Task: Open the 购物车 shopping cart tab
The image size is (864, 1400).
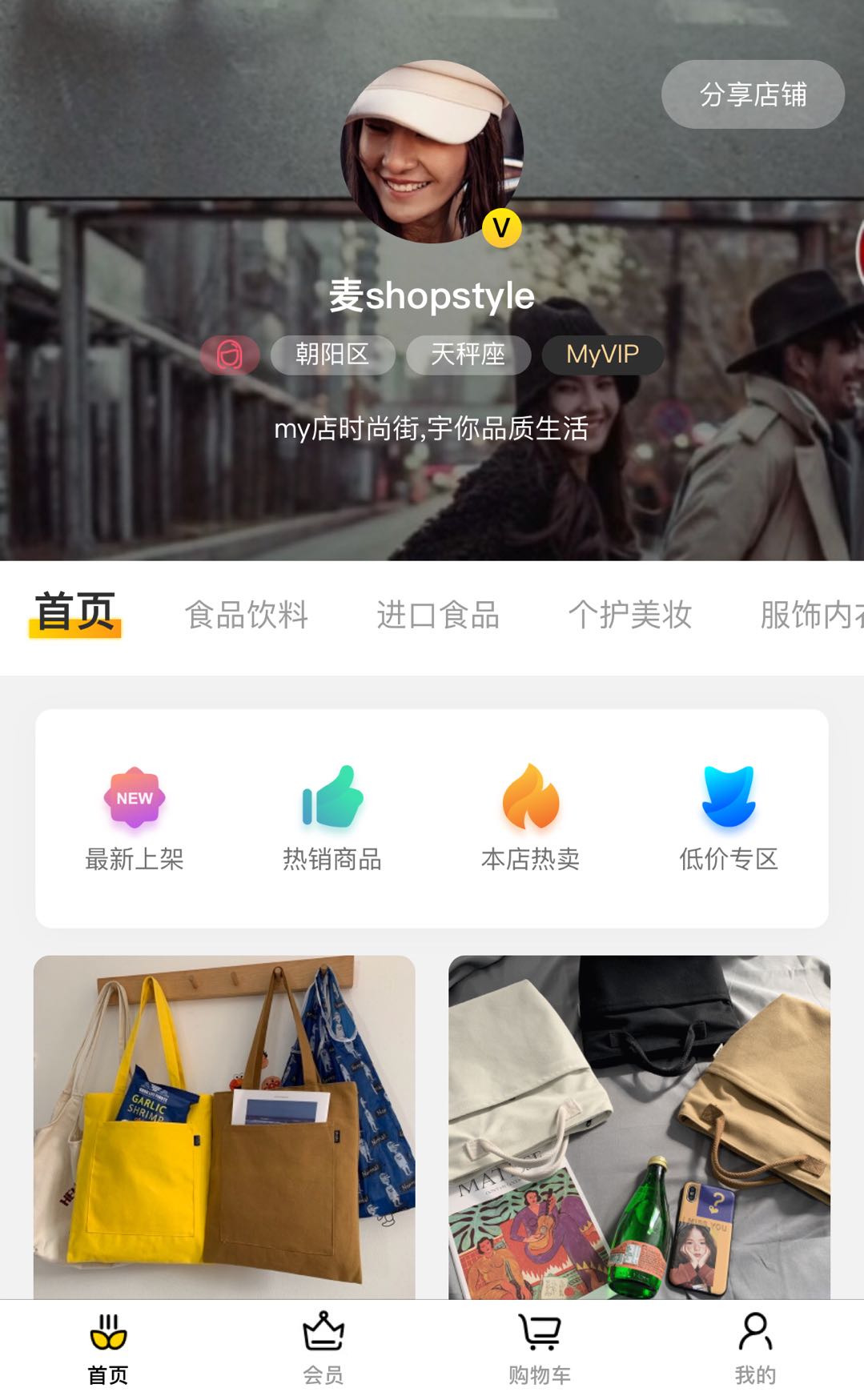Action: (540, 1348)
